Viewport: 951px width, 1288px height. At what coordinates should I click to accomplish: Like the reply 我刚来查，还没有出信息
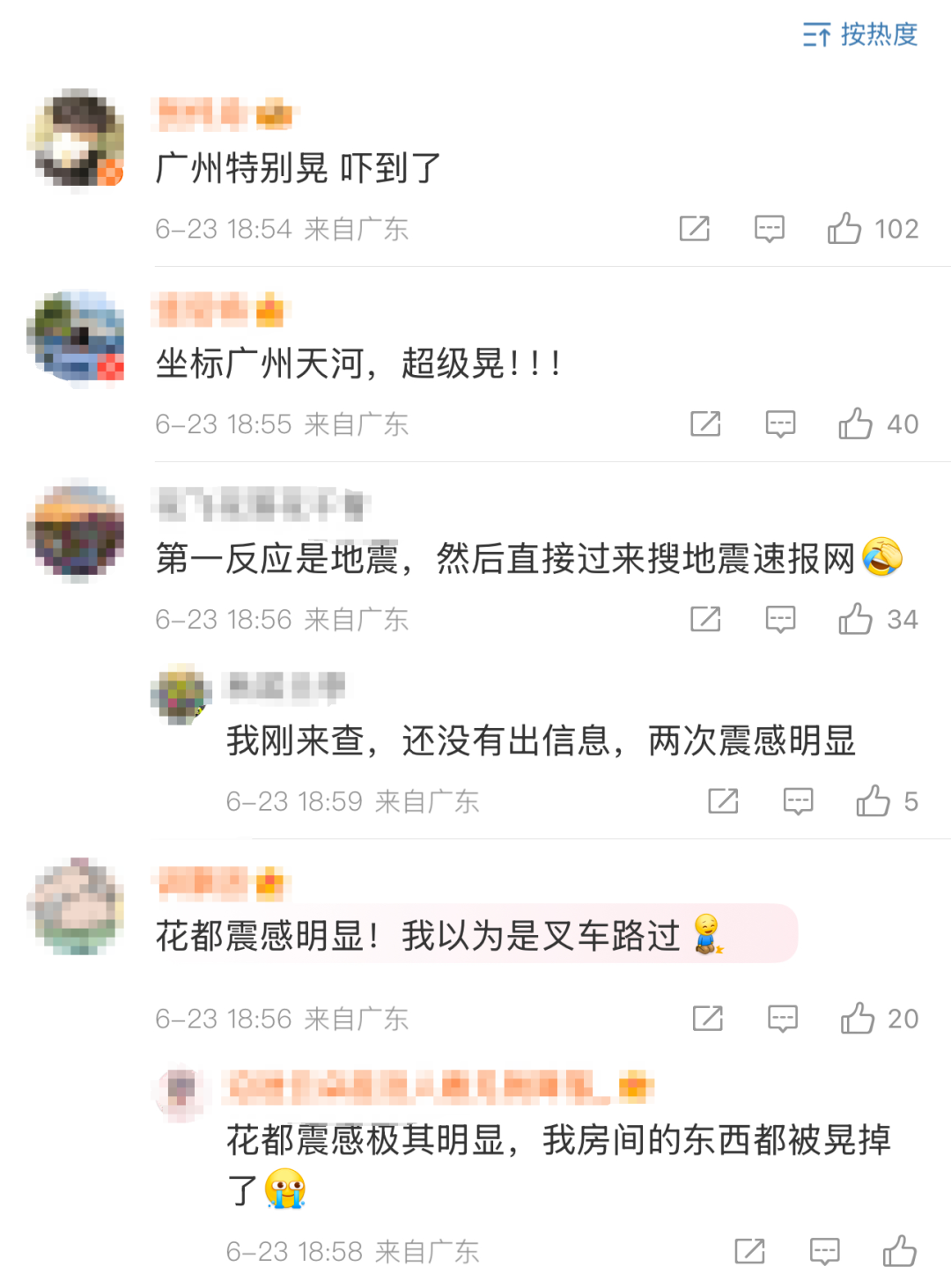pyautogui.click(x=873, y=801)
